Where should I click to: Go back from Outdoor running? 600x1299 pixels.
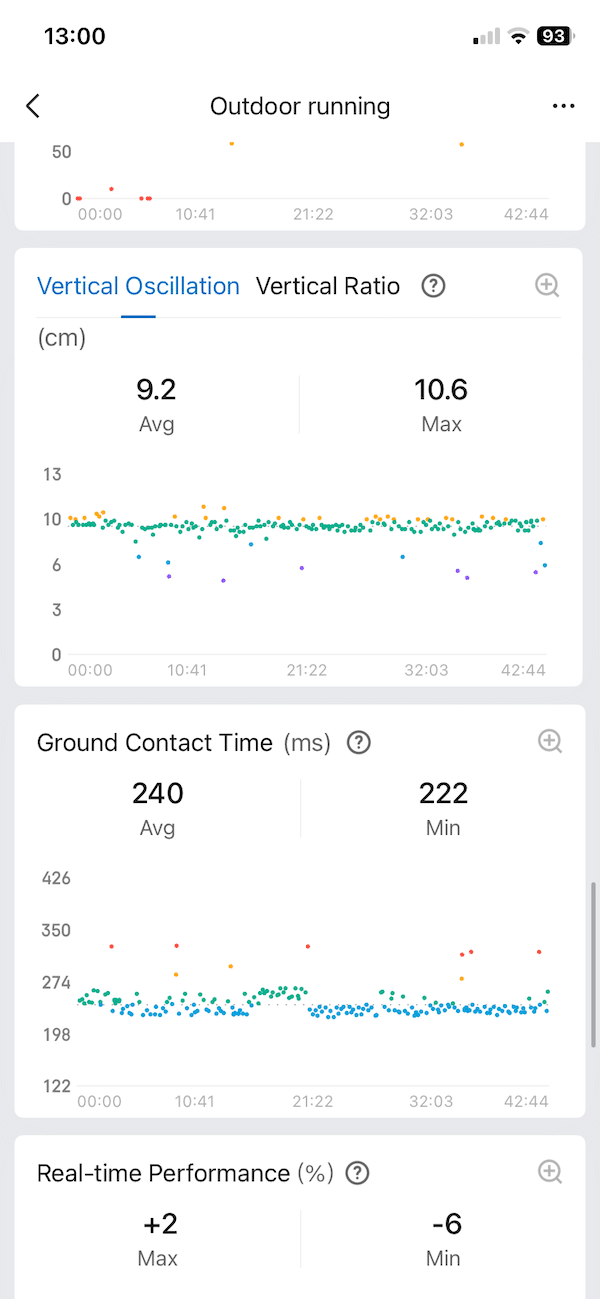pos(33,106)
